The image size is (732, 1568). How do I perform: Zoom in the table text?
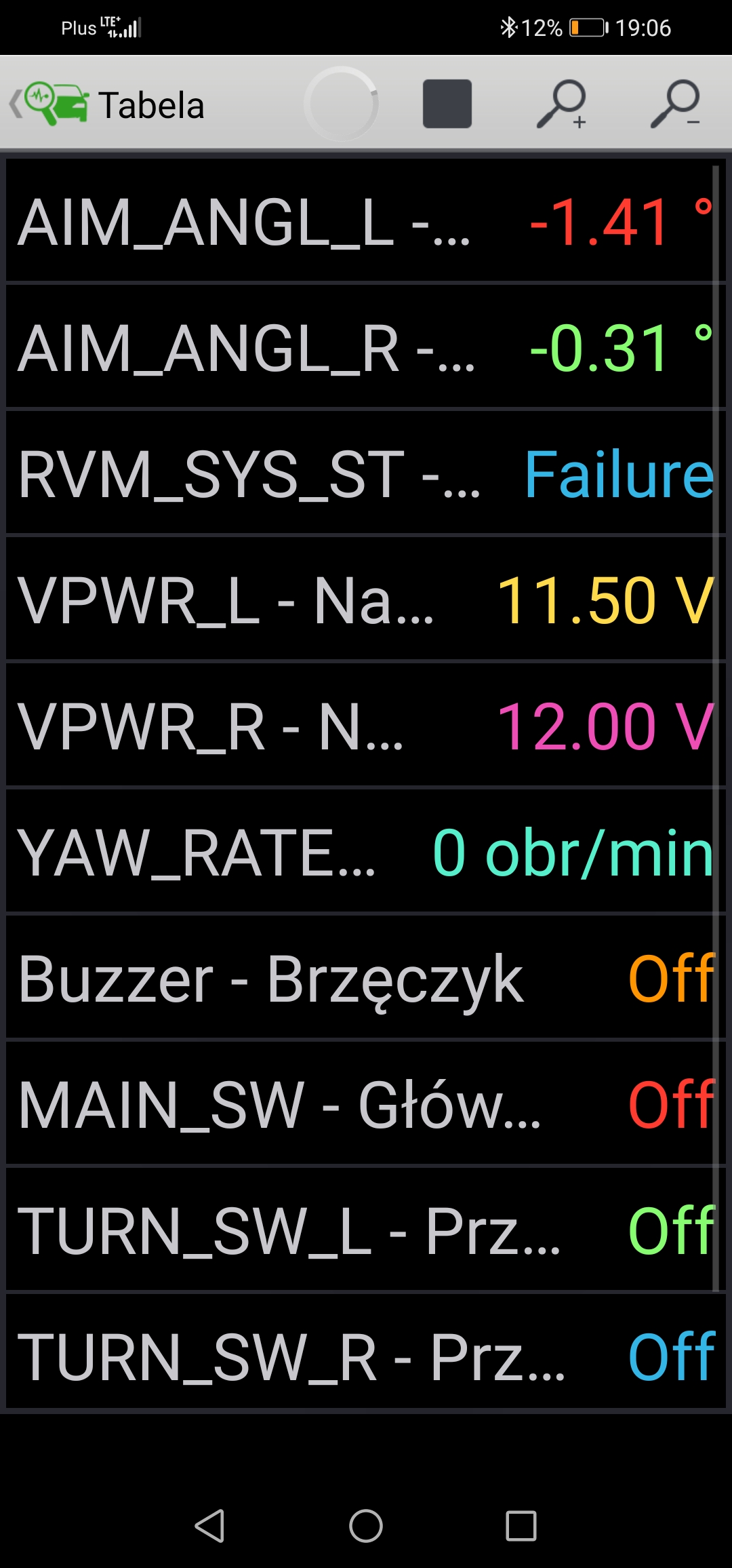coord(562,104)
